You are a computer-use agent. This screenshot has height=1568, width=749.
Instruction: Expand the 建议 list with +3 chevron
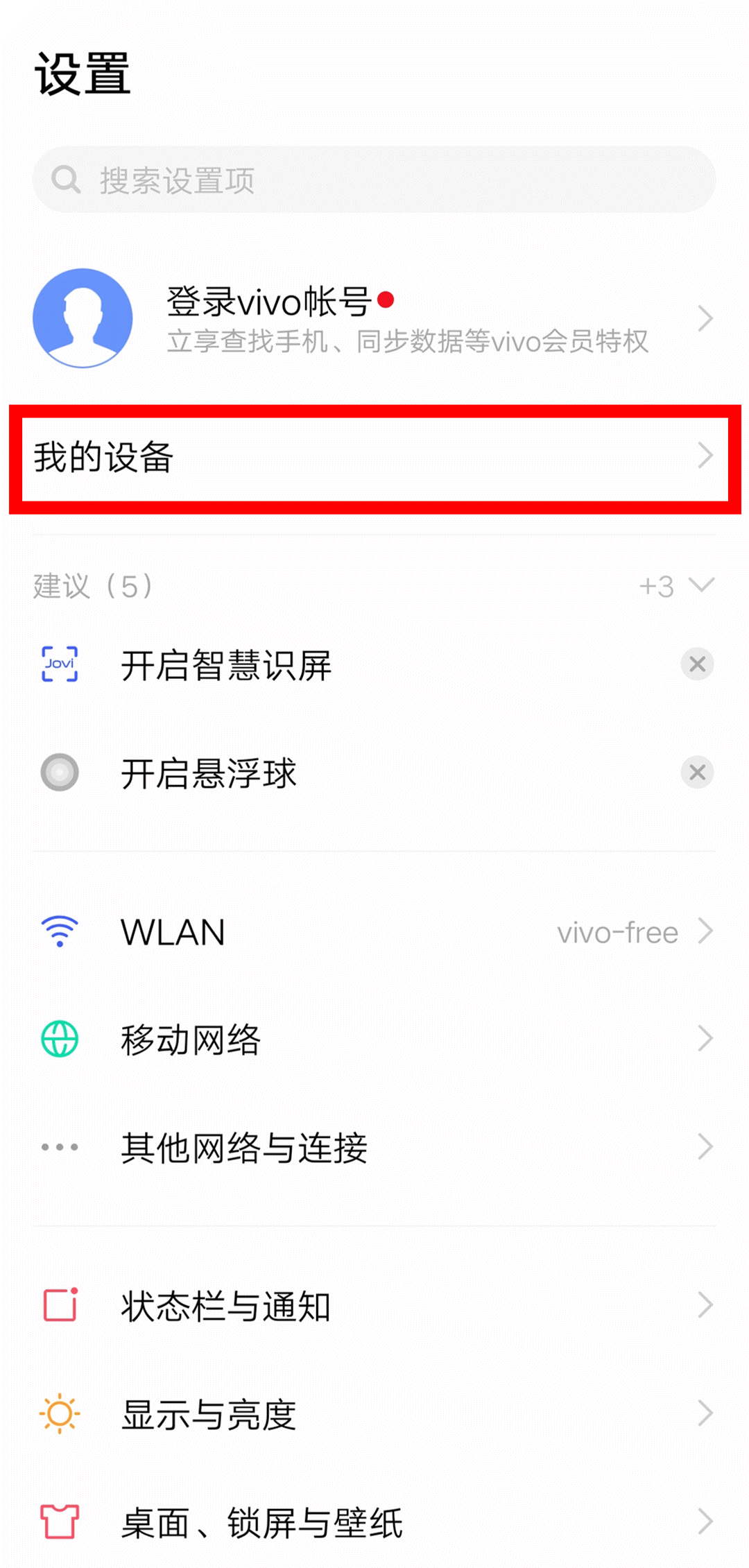tap(677, 585)
